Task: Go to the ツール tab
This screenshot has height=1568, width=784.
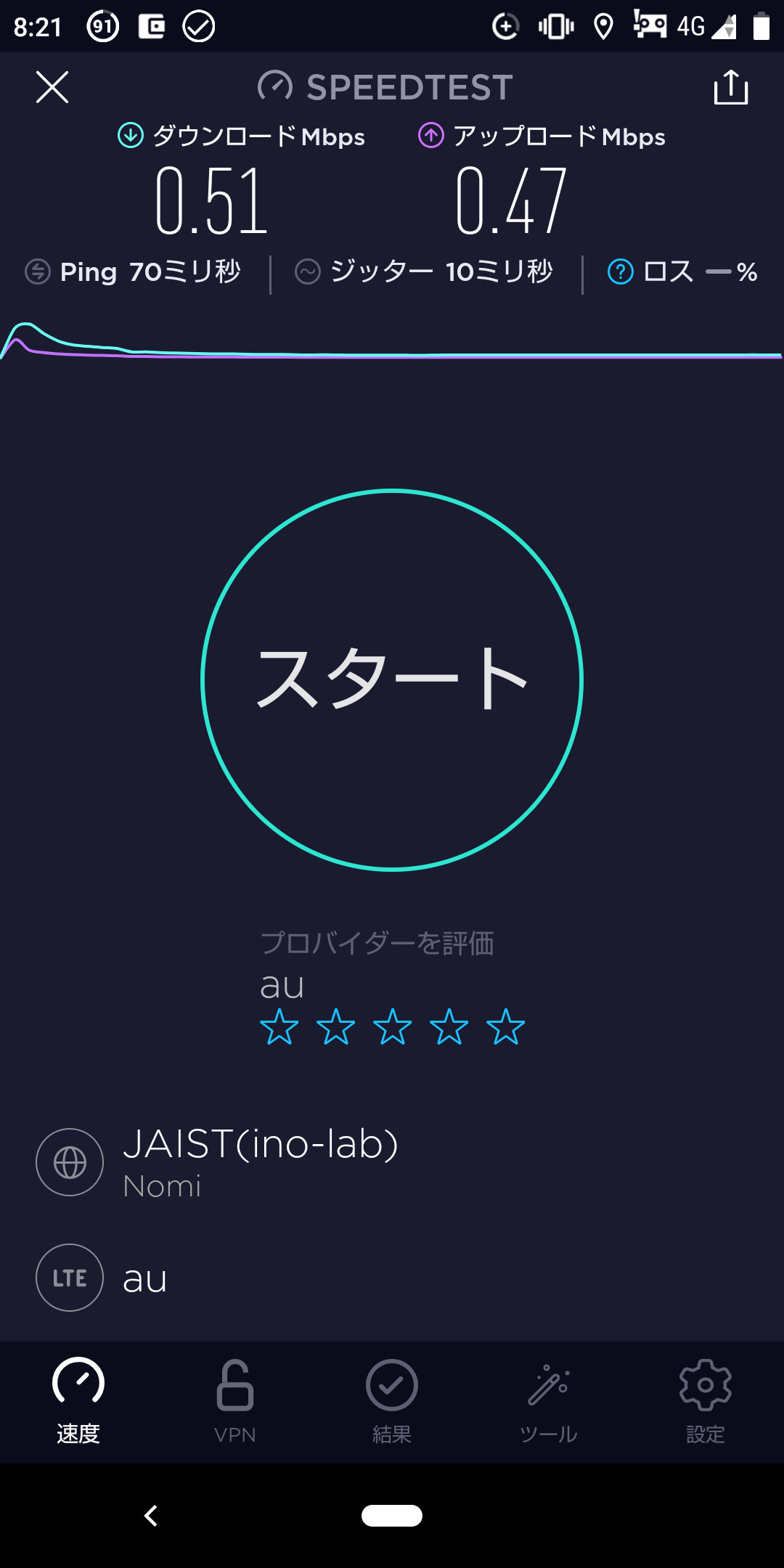Action: 549,1401
